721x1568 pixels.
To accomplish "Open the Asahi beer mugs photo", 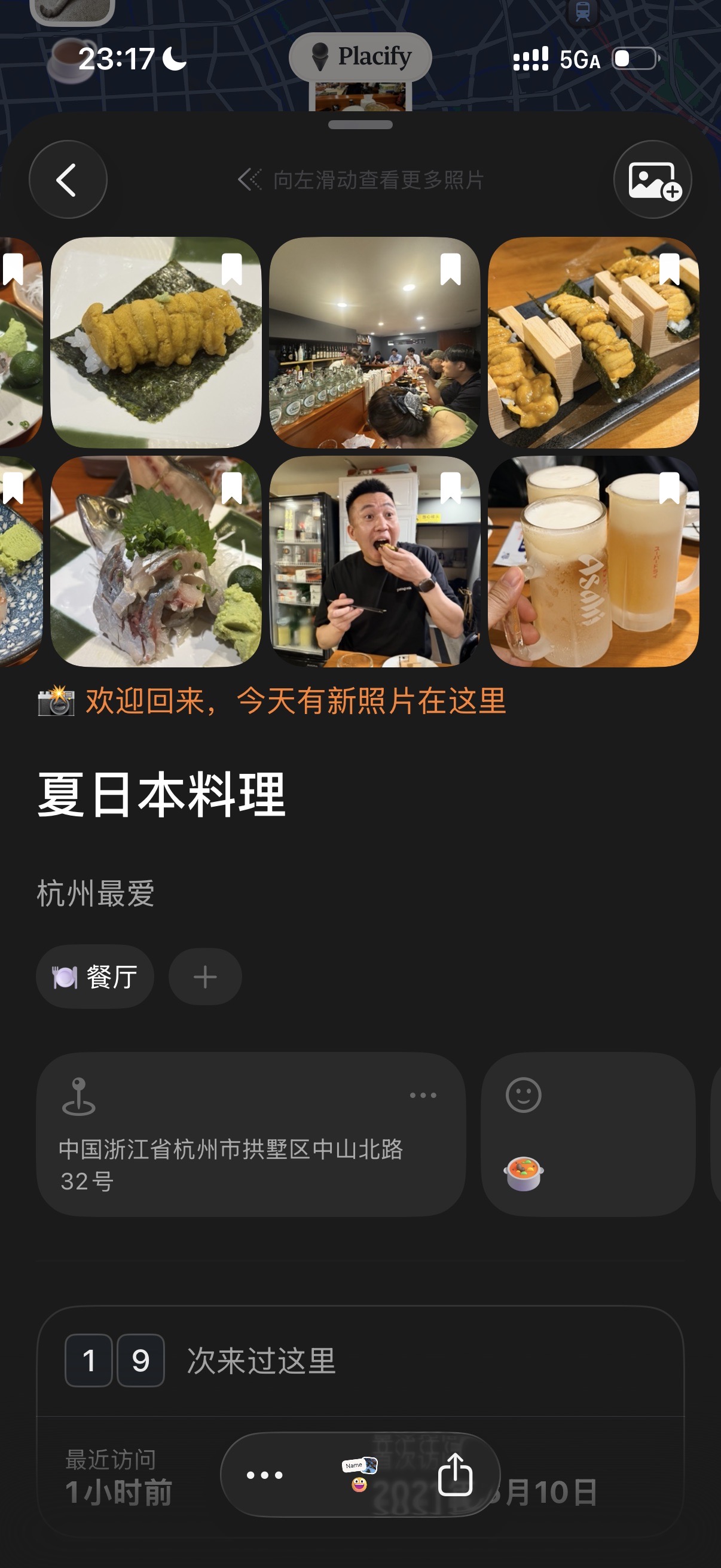I will (593, 561).
